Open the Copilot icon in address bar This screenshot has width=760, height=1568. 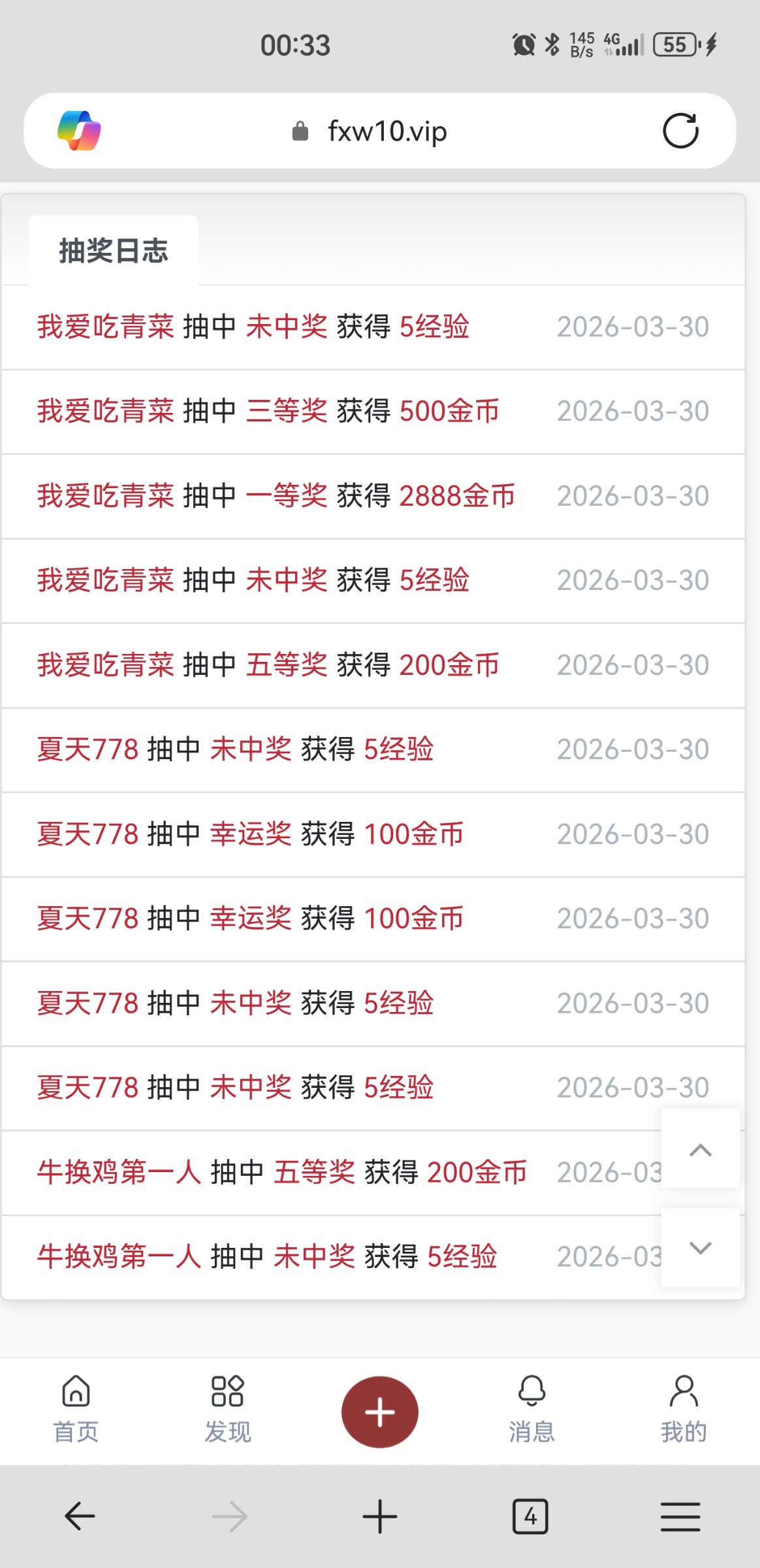(x=79, y=131)
